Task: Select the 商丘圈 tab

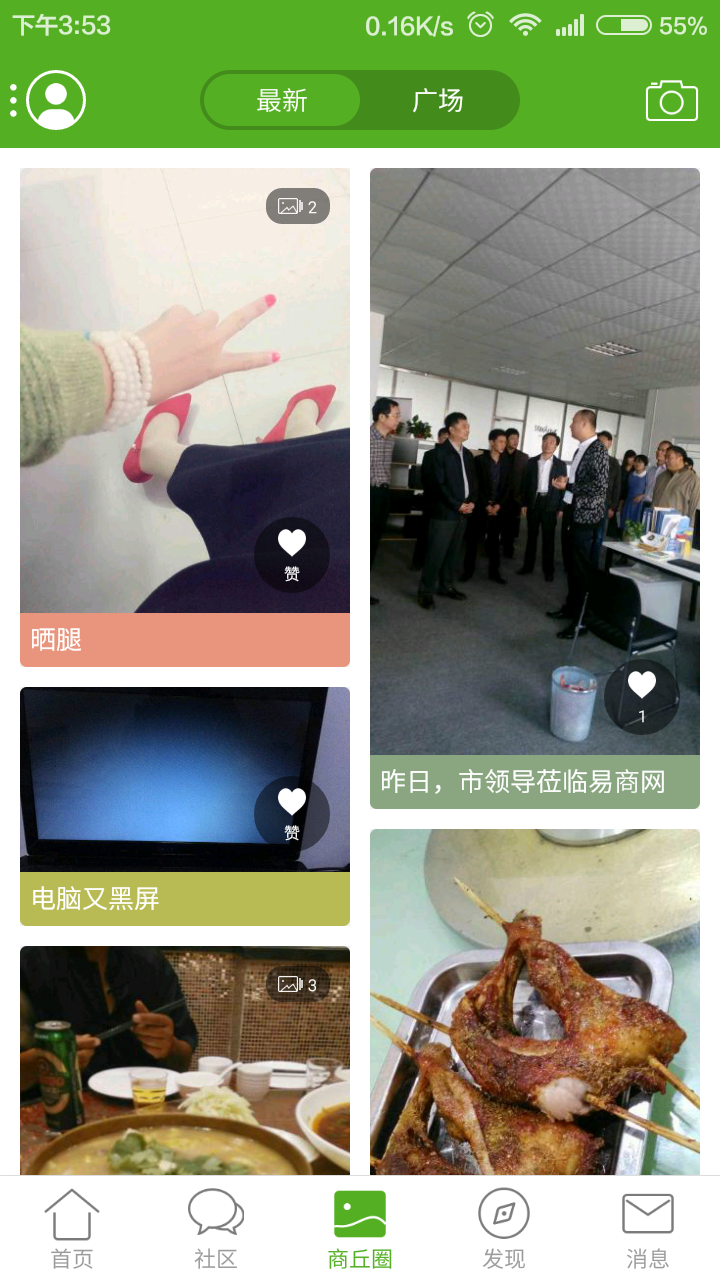Action: (360, 1229)
